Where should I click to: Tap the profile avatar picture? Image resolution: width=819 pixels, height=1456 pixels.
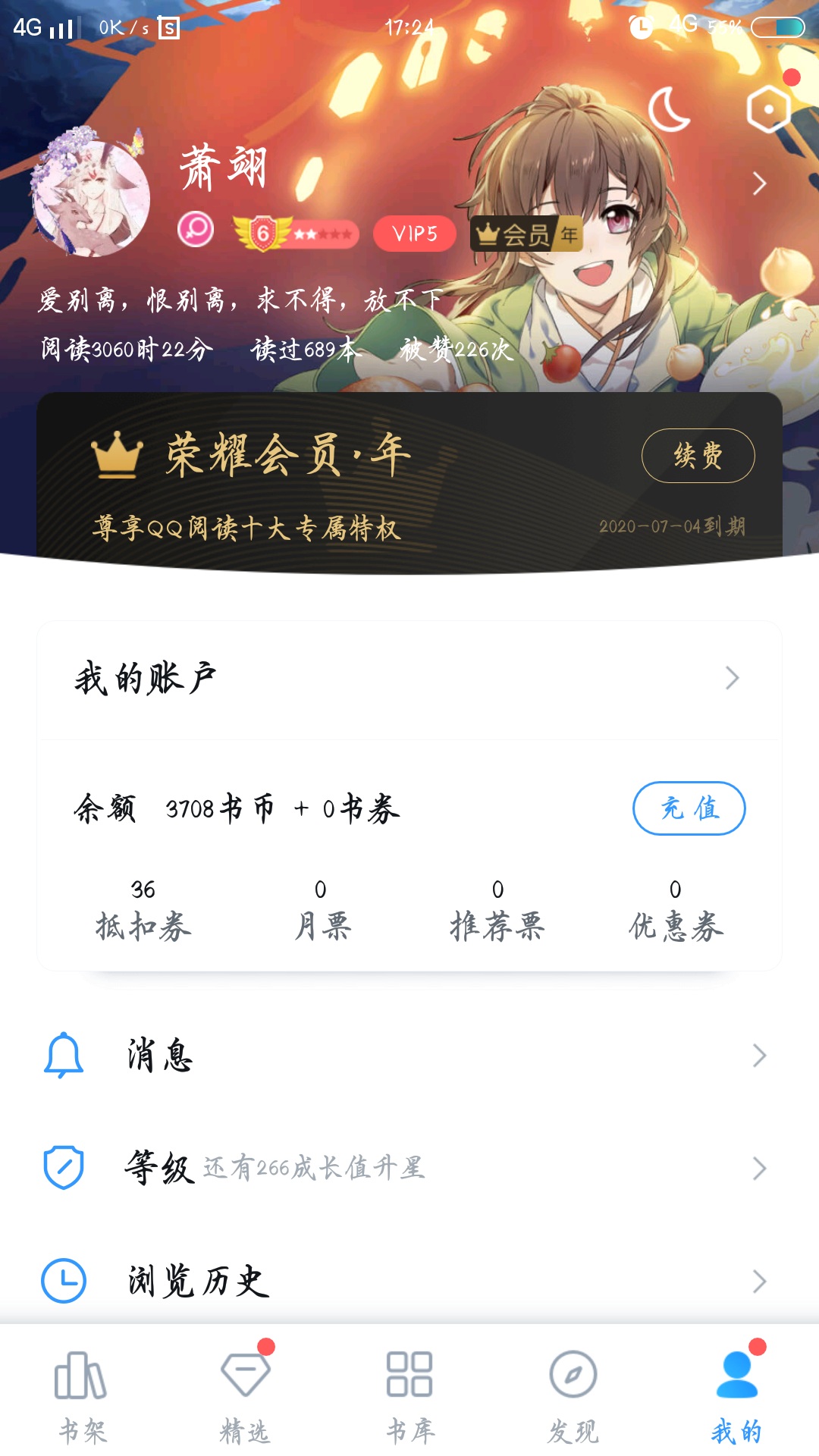click(x=92, y=197)
